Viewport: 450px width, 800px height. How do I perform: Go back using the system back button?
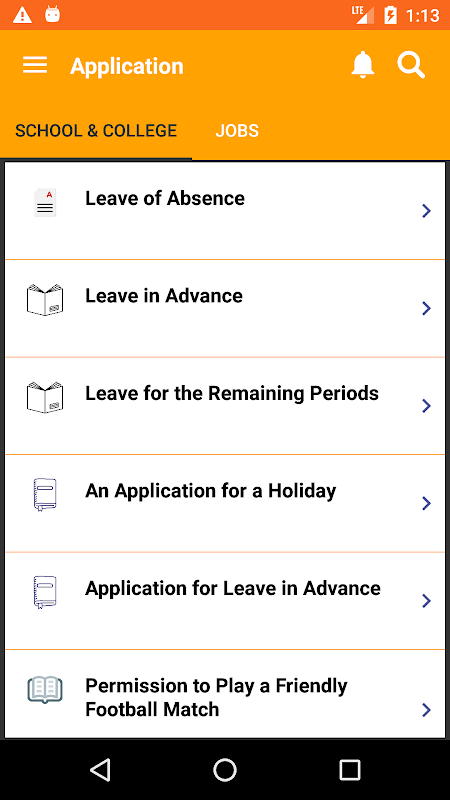click(101, 769)
